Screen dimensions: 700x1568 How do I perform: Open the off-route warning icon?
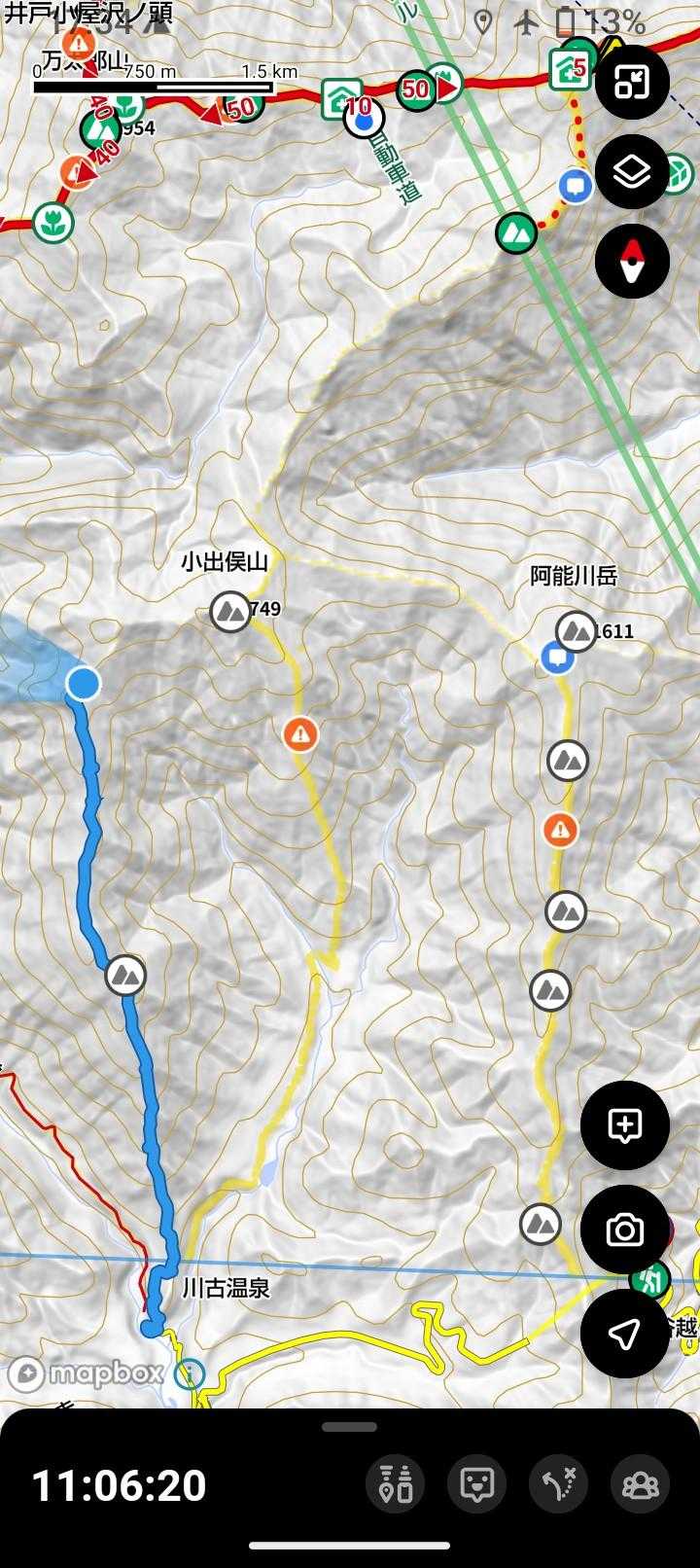point(558,1484)
